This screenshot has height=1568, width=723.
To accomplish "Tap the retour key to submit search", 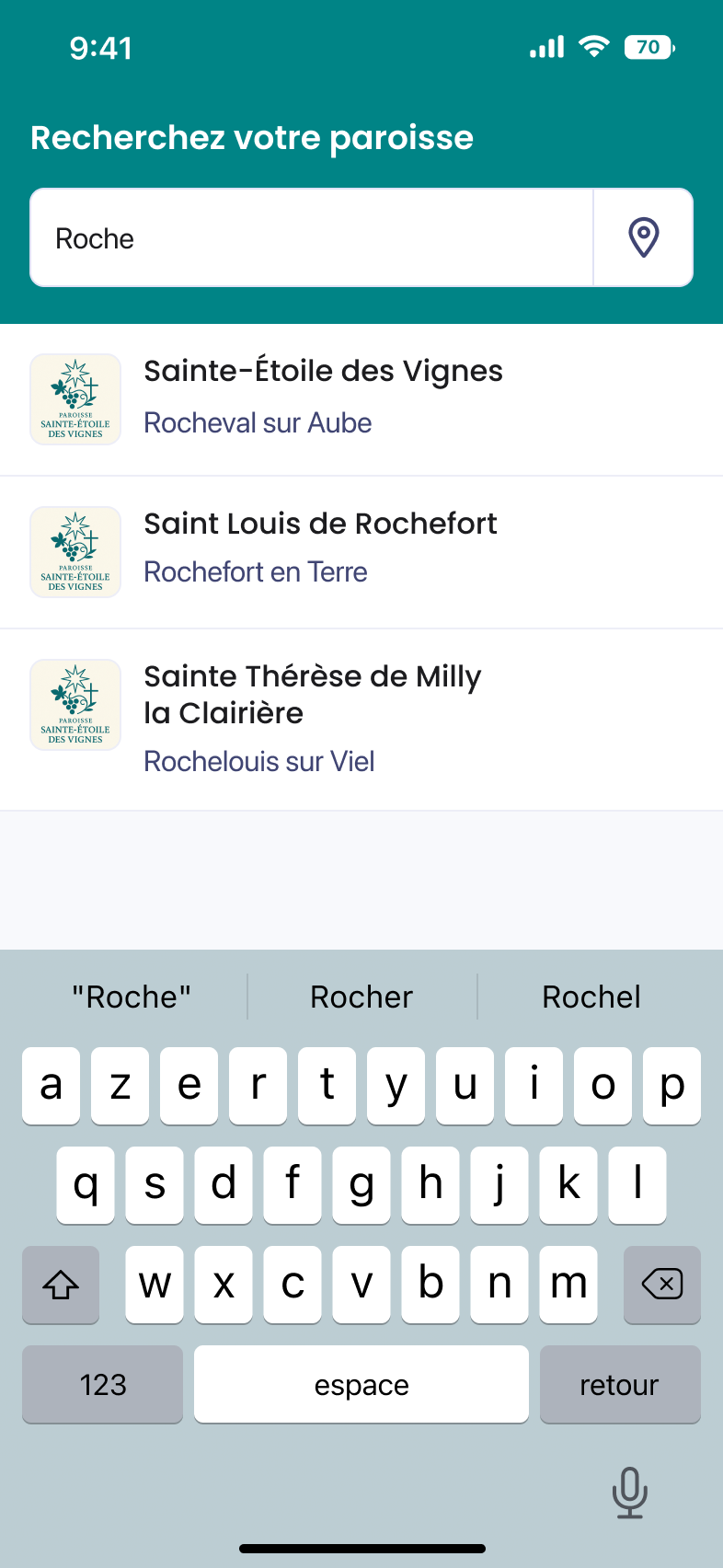I will (x=620, y=1384).
